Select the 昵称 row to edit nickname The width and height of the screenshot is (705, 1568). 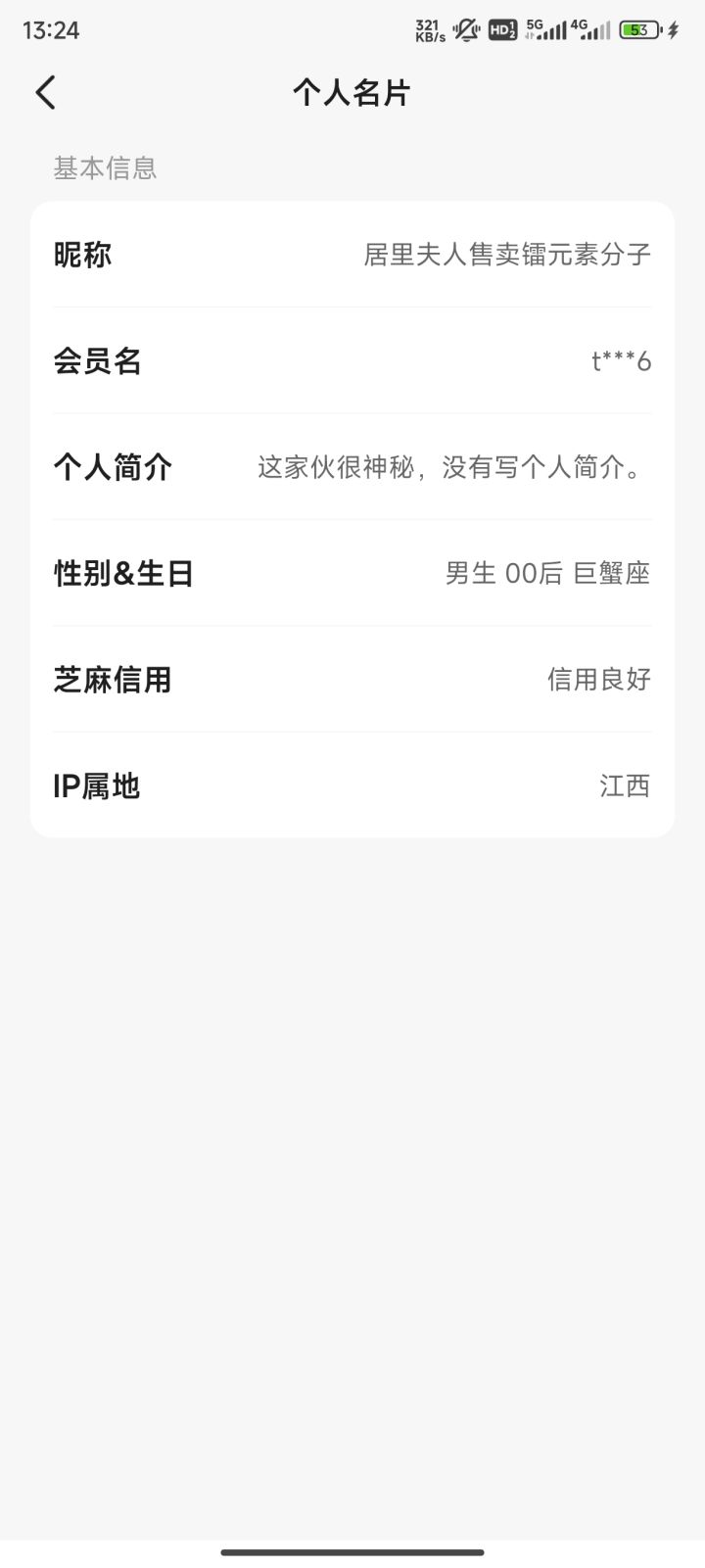tap(352, 254)
